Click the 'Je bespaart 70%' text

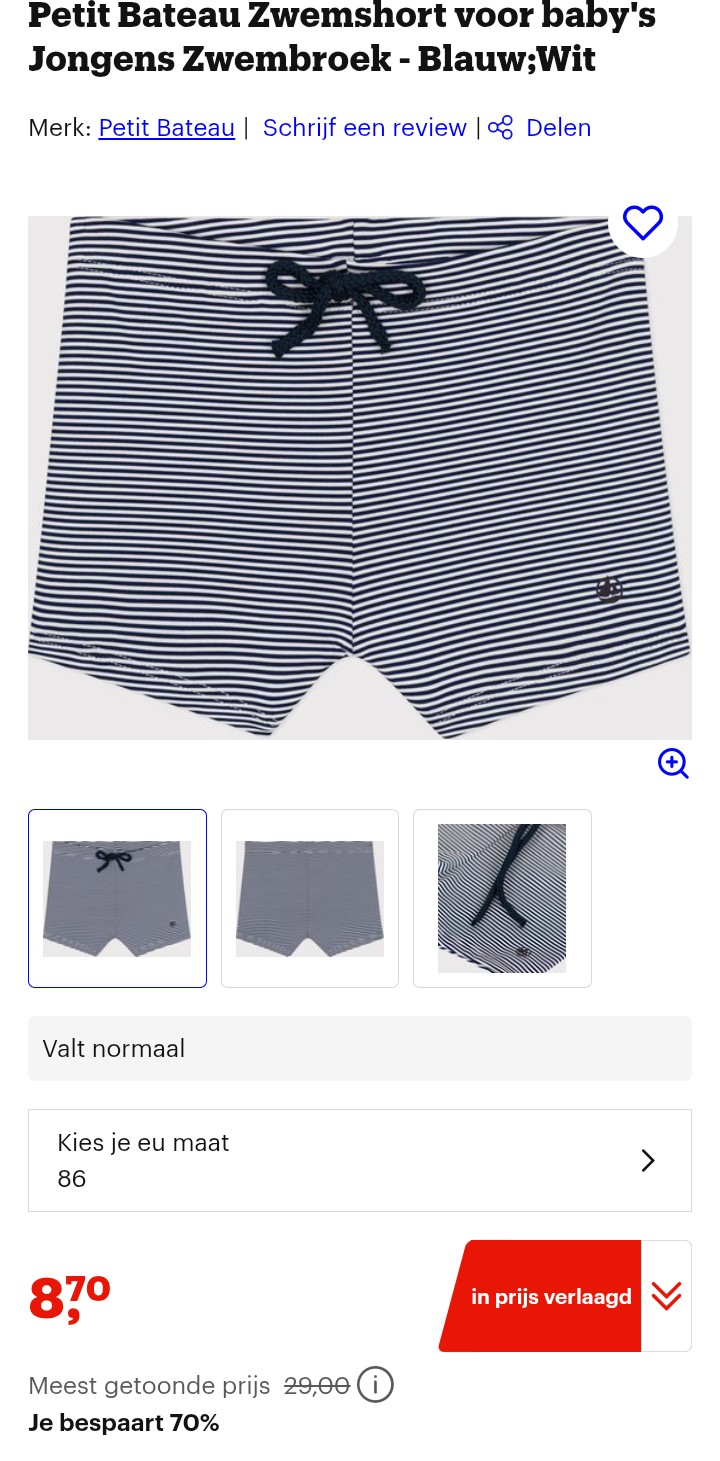coord(123,1422)
